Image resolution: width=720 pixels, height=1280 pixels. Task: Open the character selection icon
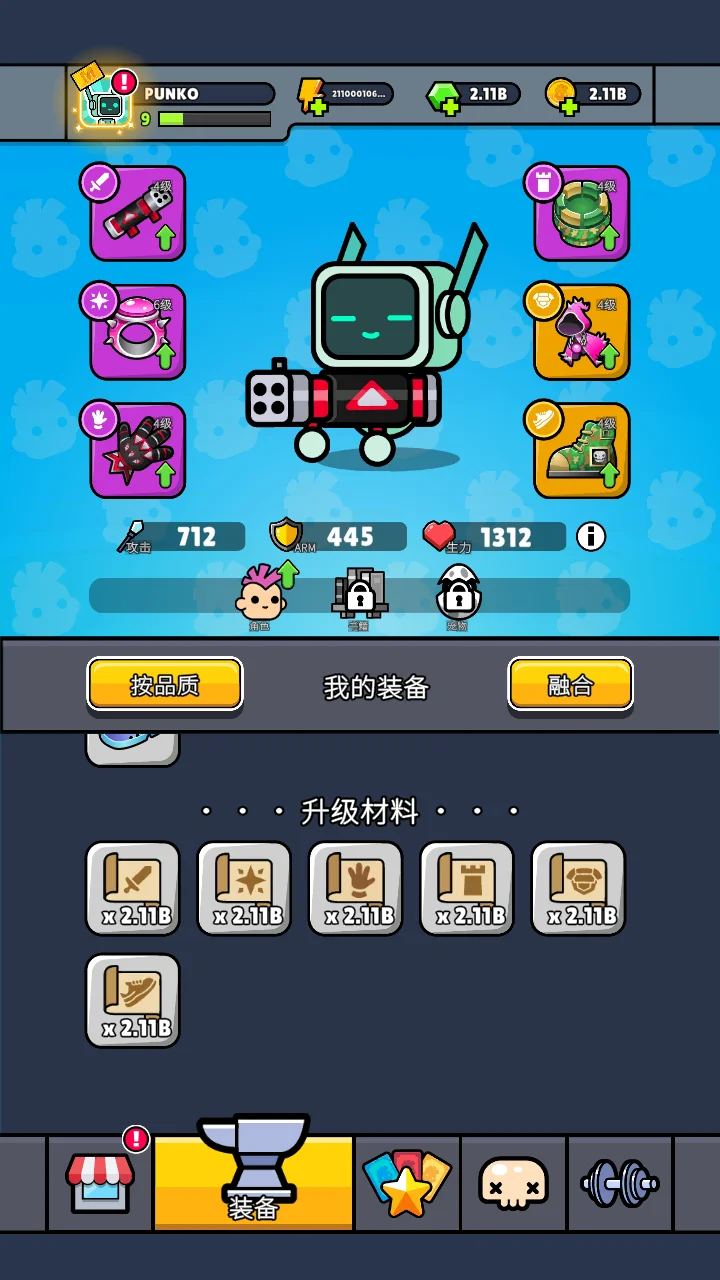(261, 596)
